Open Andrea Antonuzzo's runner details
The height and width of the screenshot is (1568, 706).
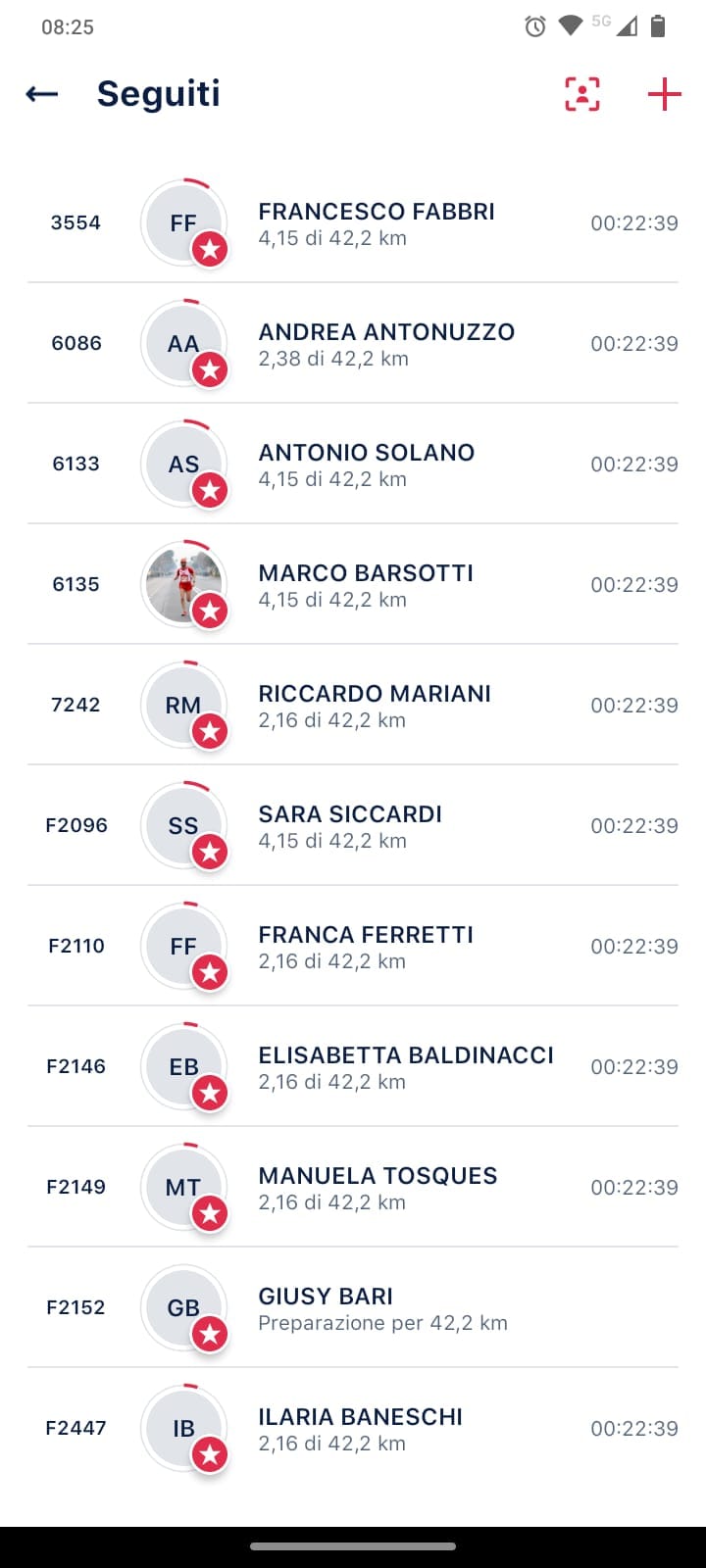click(x=353, y=343)
